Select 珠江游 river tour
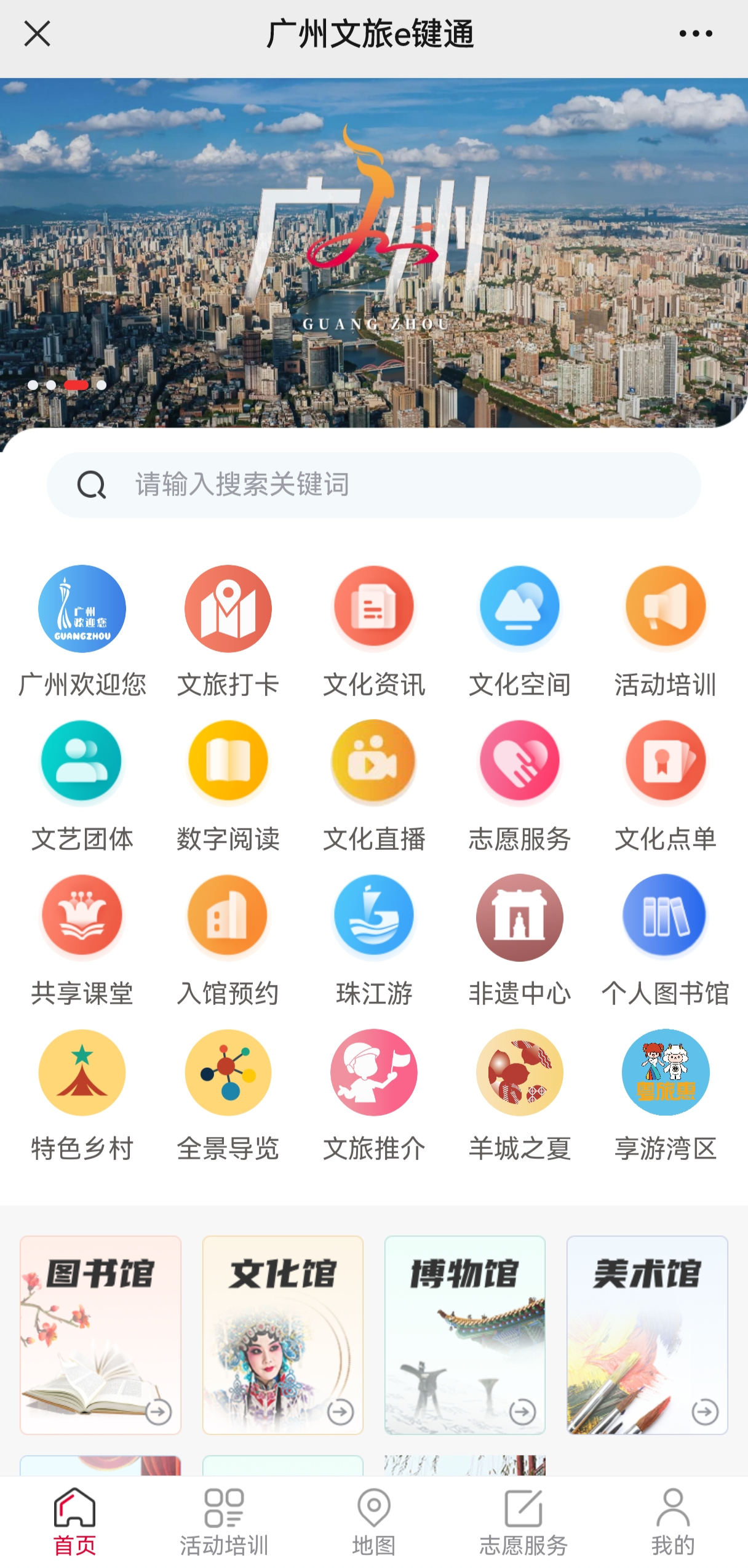 [x=373, y=917]
